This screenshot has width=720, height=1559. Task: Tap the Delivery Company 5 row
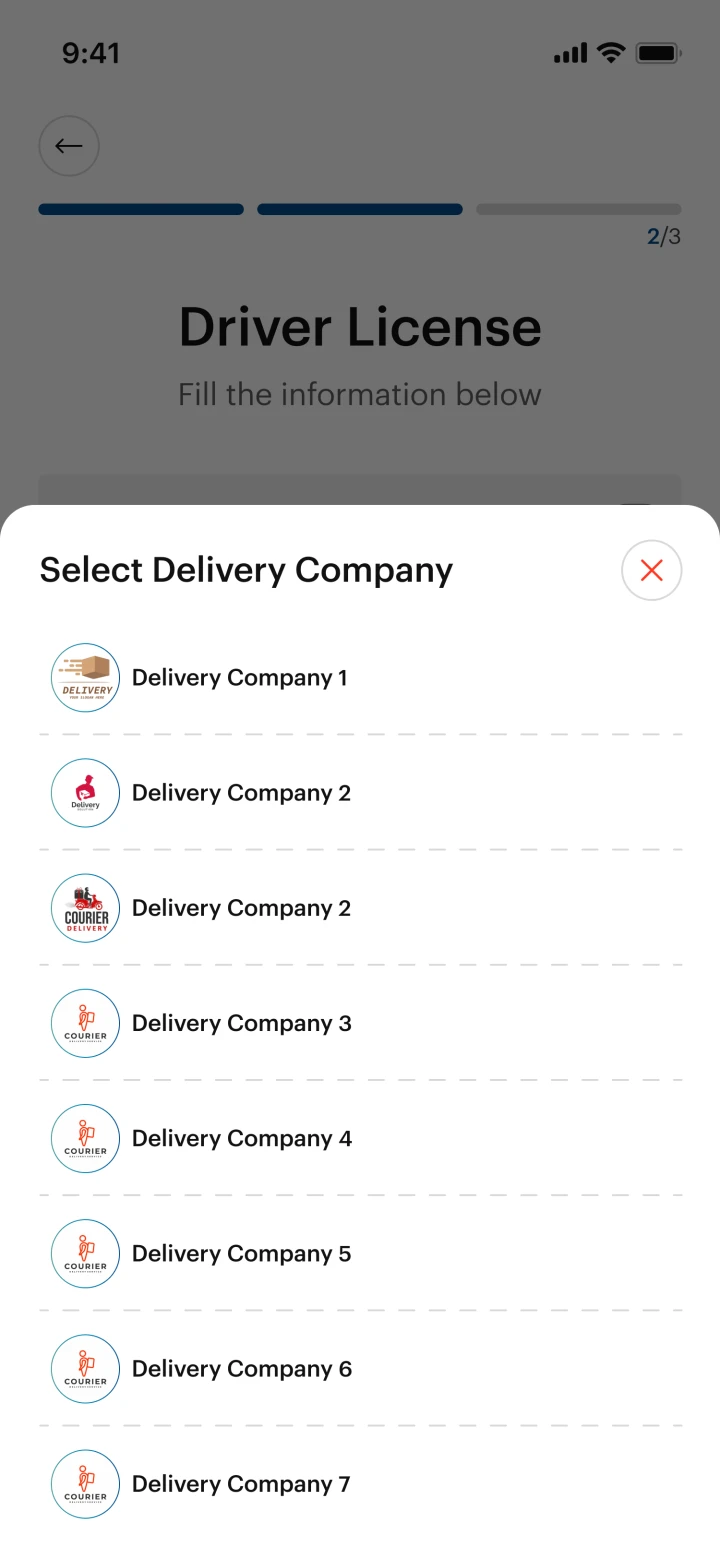[x=241, y=1253]
